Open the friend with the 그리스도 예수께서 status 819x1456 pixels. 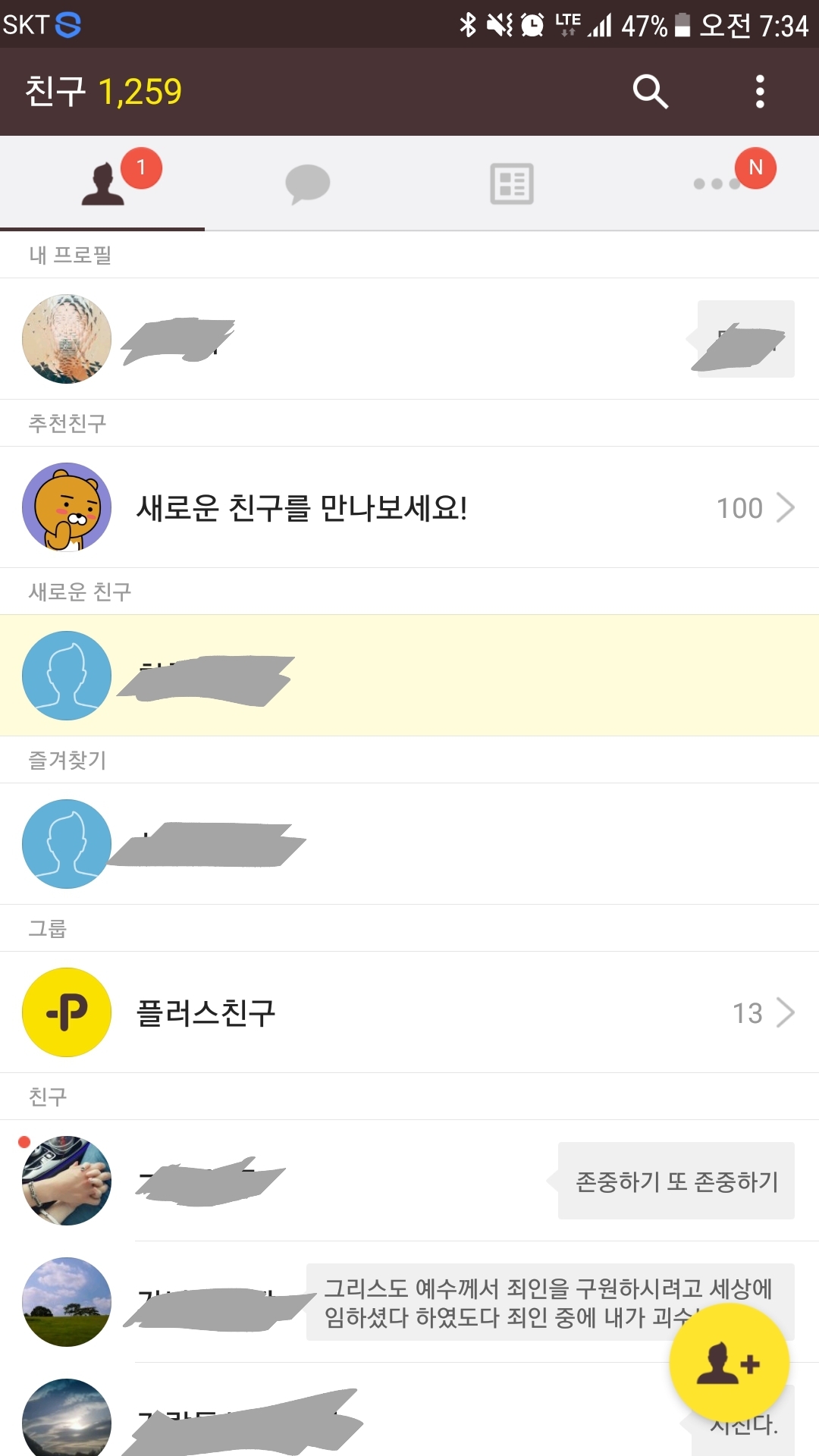(212, 1302)
